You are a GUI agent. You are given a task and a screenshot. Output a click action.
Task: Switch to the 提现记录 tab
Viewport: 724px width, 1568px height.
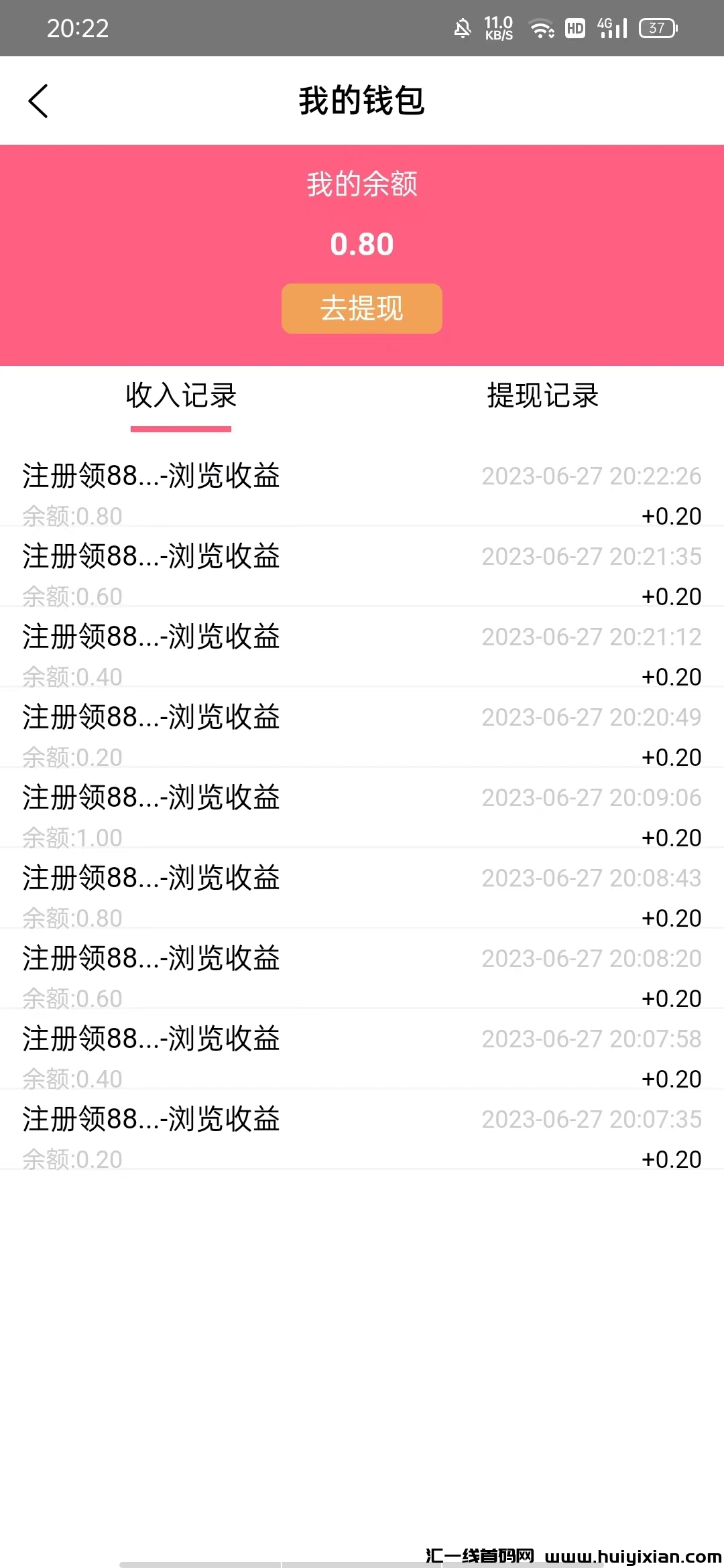tap(543, 396)
